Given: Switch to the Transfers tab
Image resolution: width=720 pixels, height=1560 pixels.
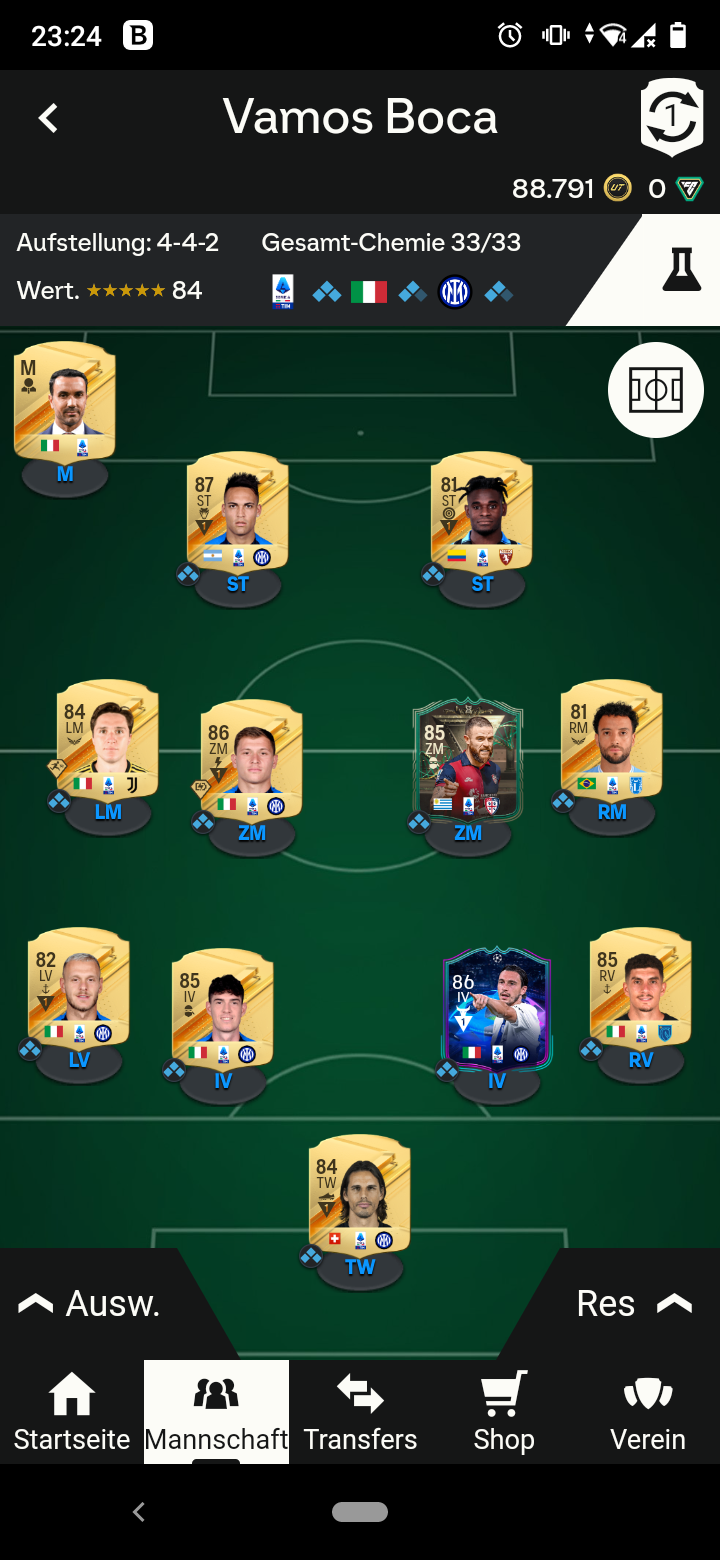Looking at the screenshot, I should (x=360, y=1412).
